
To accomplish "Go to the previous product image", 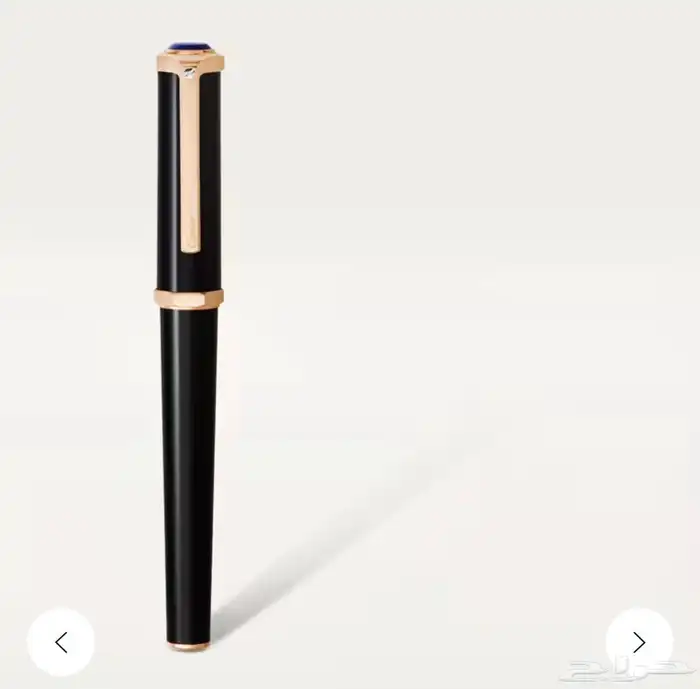I will [x=61, y=642].
